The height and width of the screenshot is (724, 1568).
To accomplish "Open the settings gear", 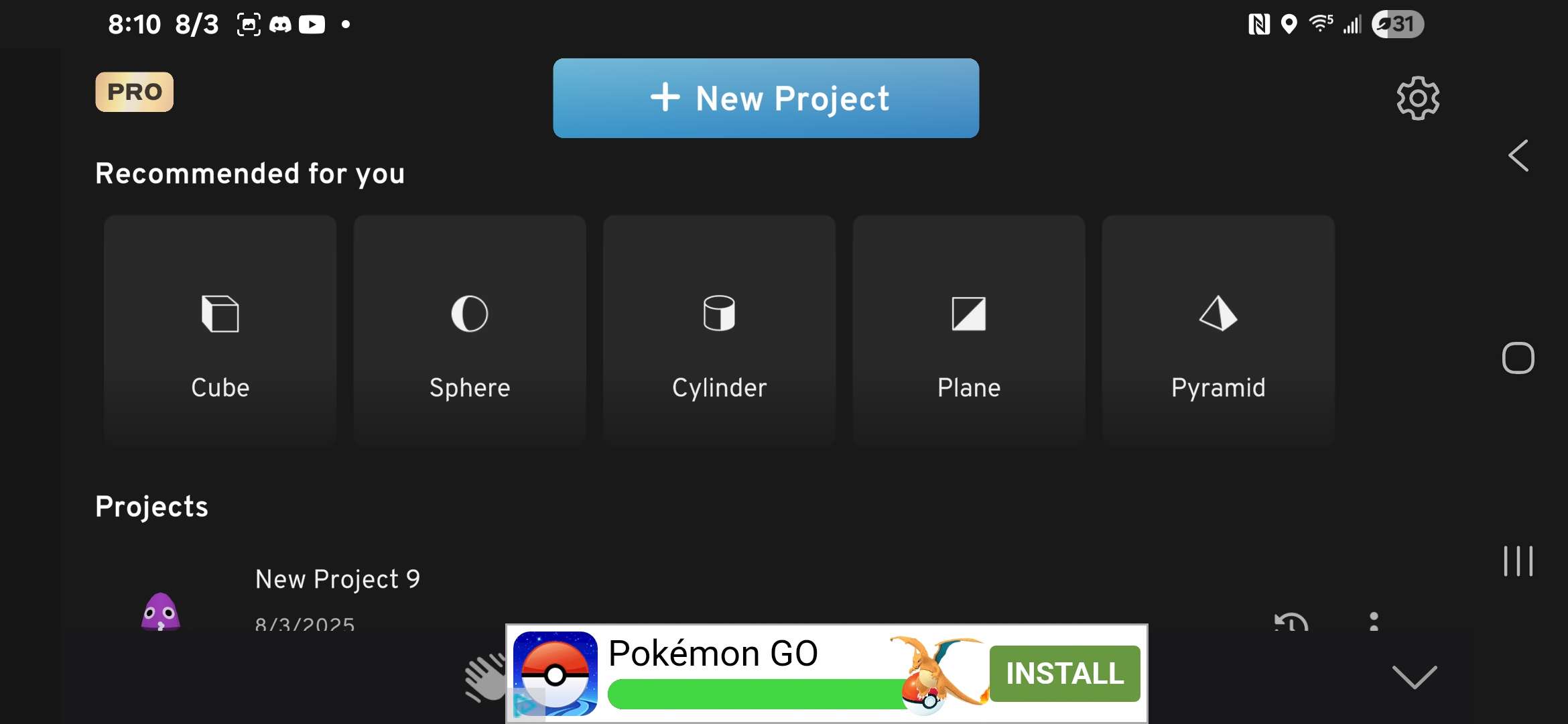I will click(x=1418, y=98).
